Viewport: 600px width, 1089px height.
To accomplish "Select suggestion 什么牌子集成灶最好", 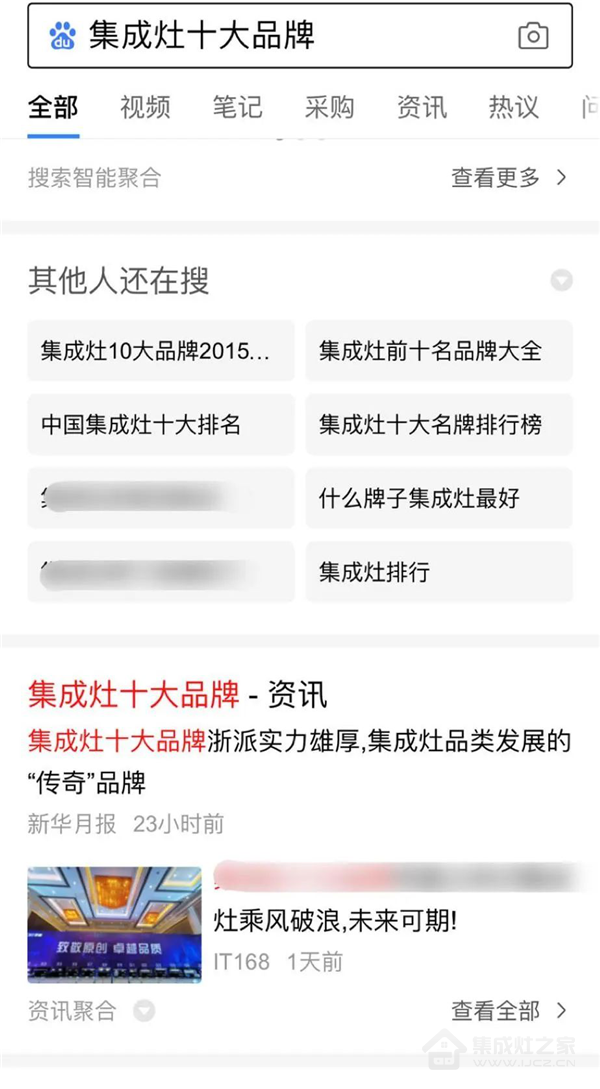I will coord(439,498).
